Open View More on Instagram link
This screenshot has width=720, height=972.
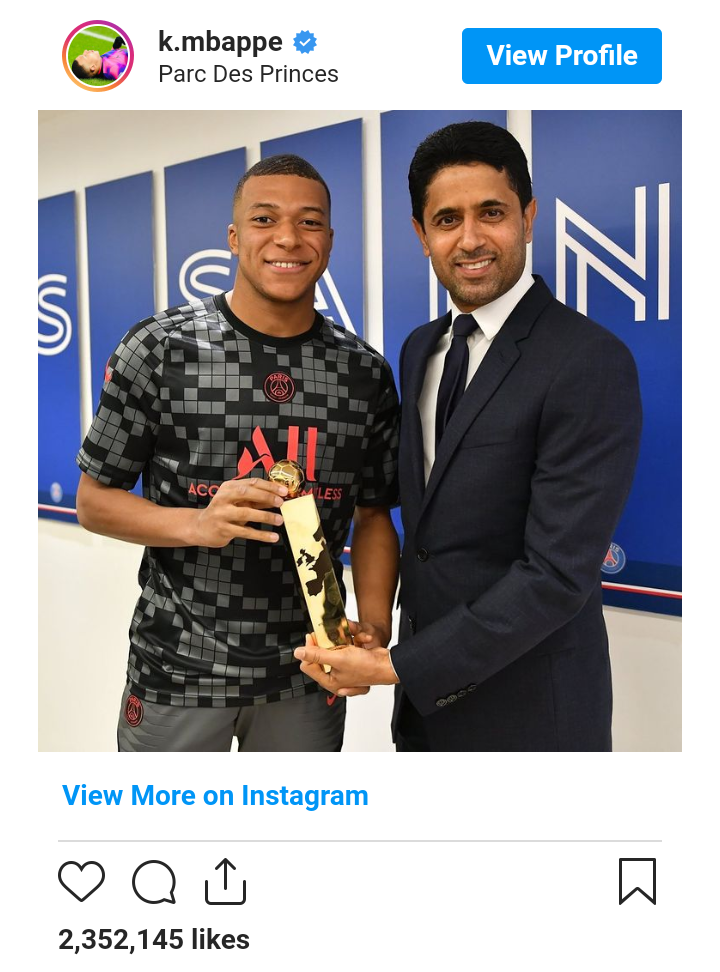coord(215,796)
